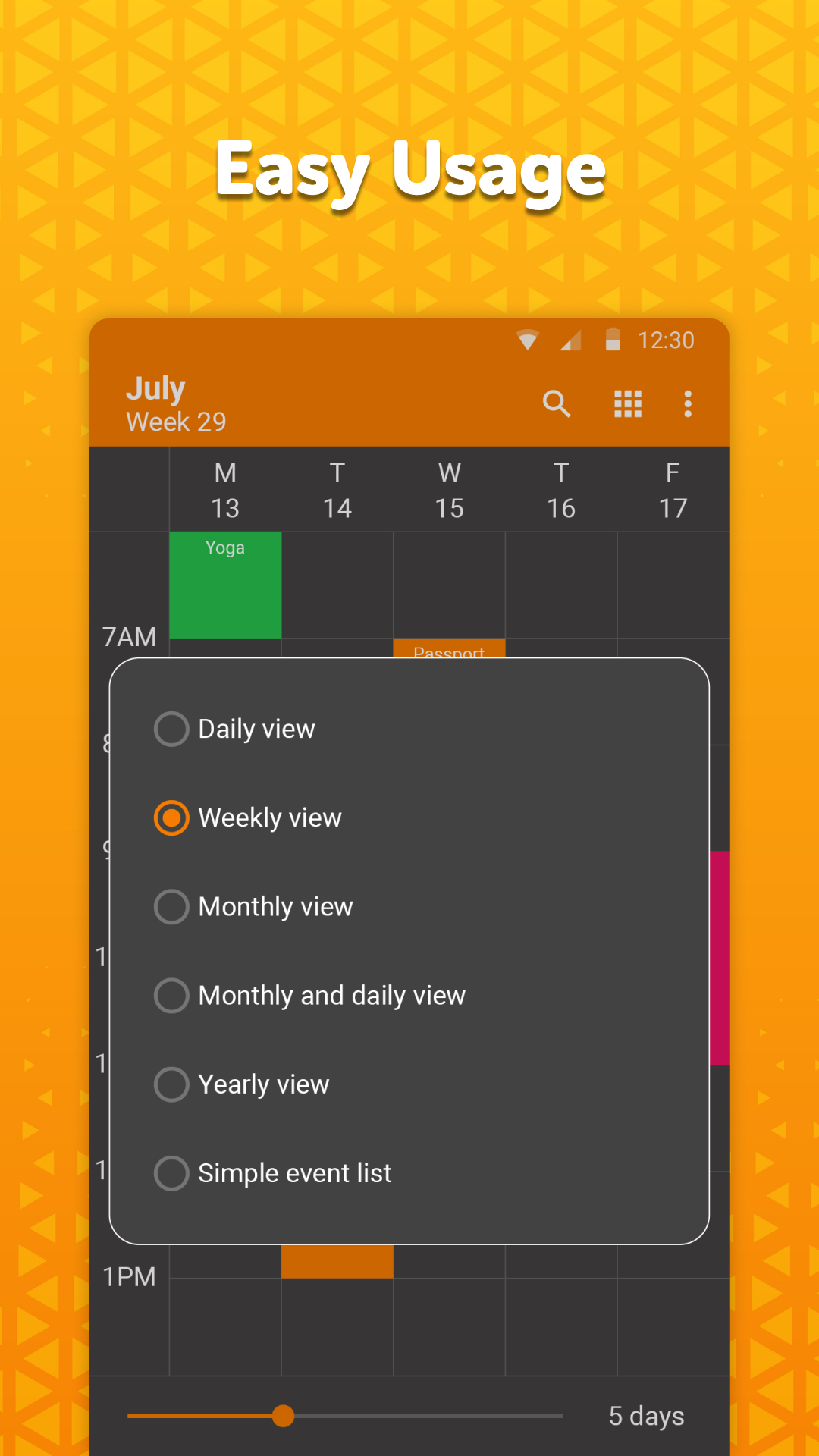Open the Passport event on Wednesday
The image size is (819, 1456).
pyautogui.click(x=449, y=652)
